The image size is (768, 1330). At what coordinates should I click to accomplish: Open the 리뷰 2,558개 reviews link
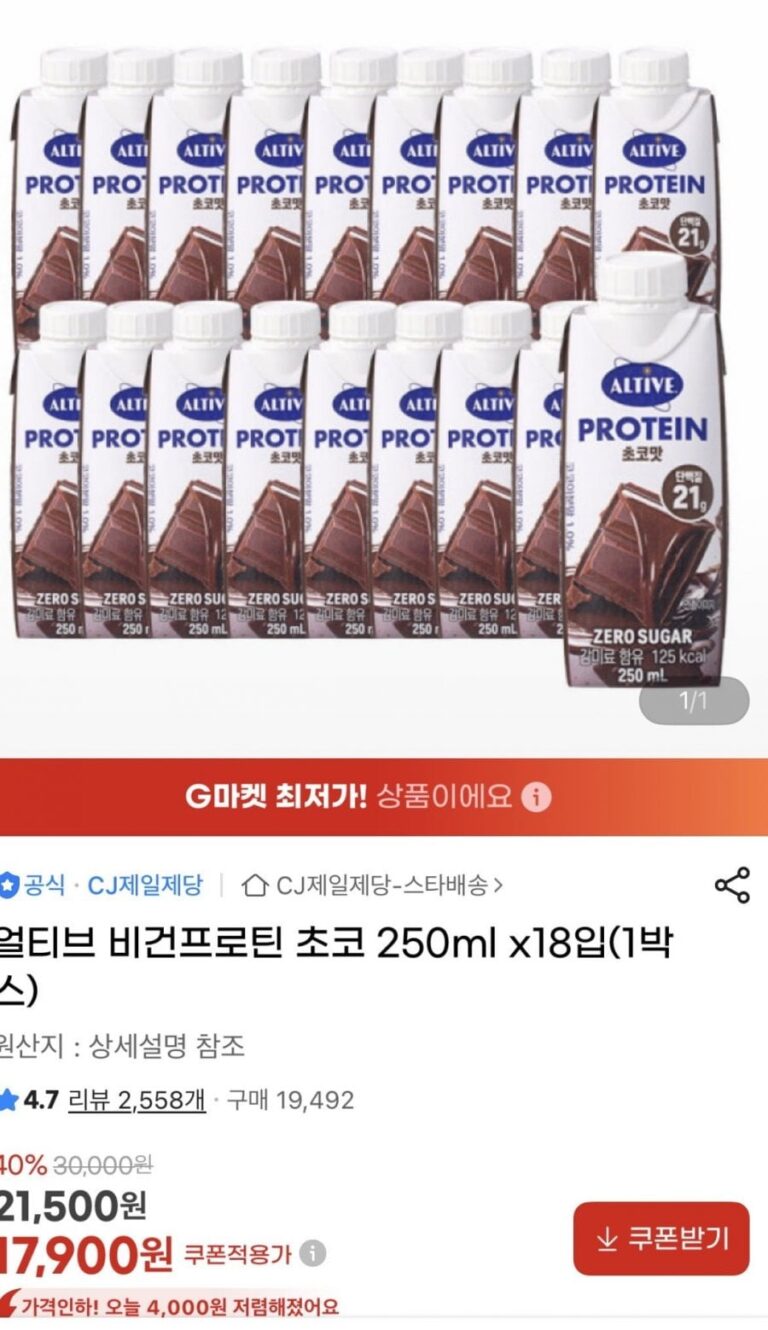click(137, 1100)
